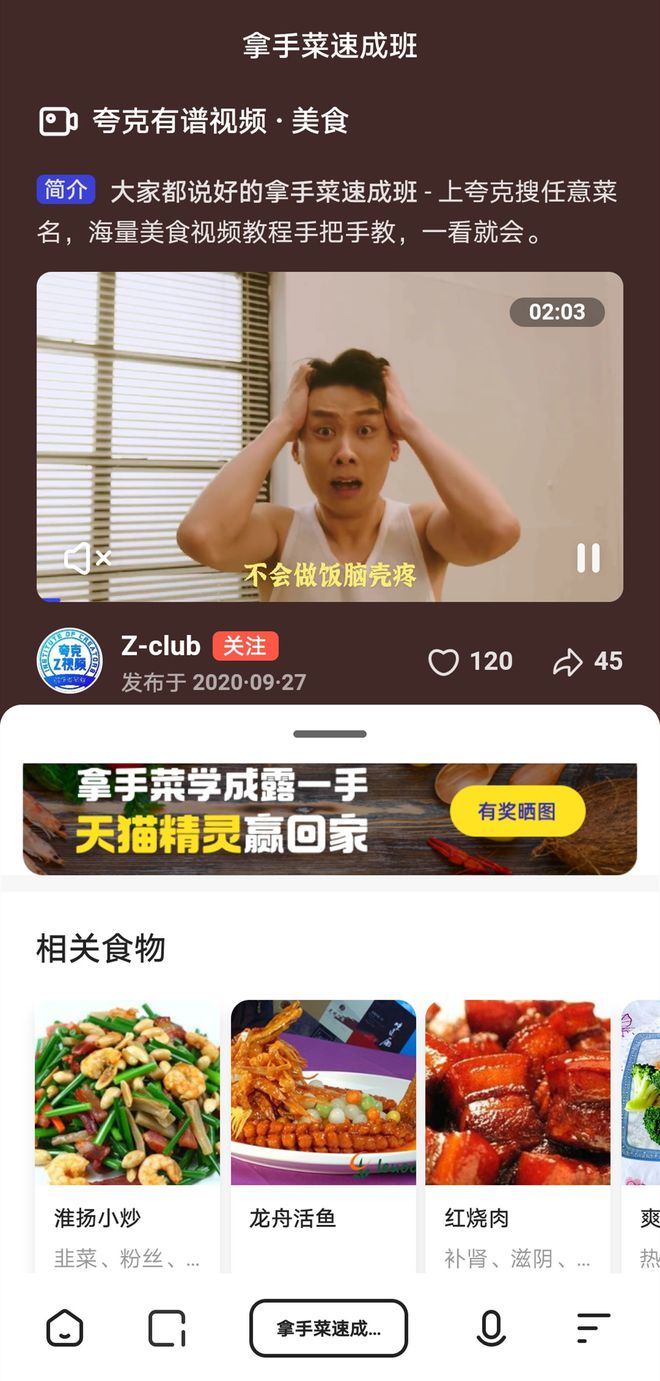
Task: Expand the bottom sheet handle
Action: click(330, 734)
